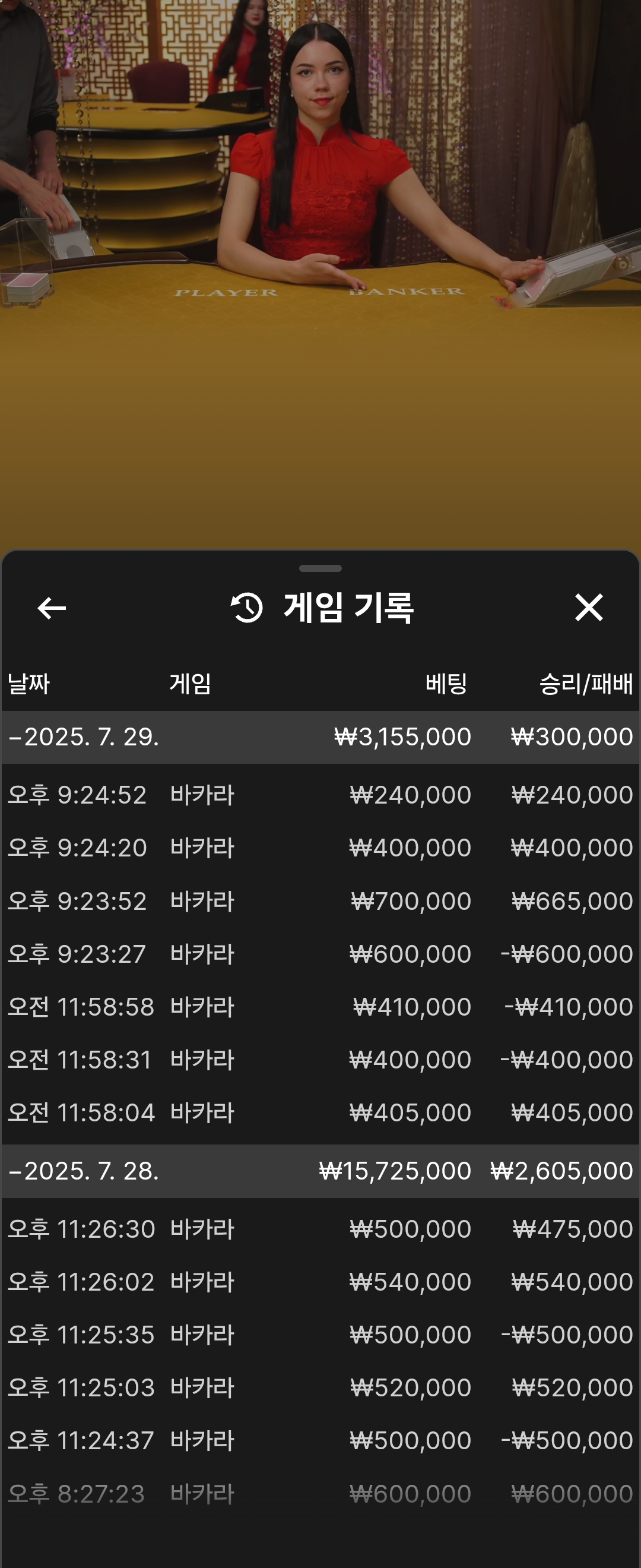Select the 오전 11:58:31 바카라 entry
Viewport: 641px width, 1568px height.
click(x=320, y=1060)
